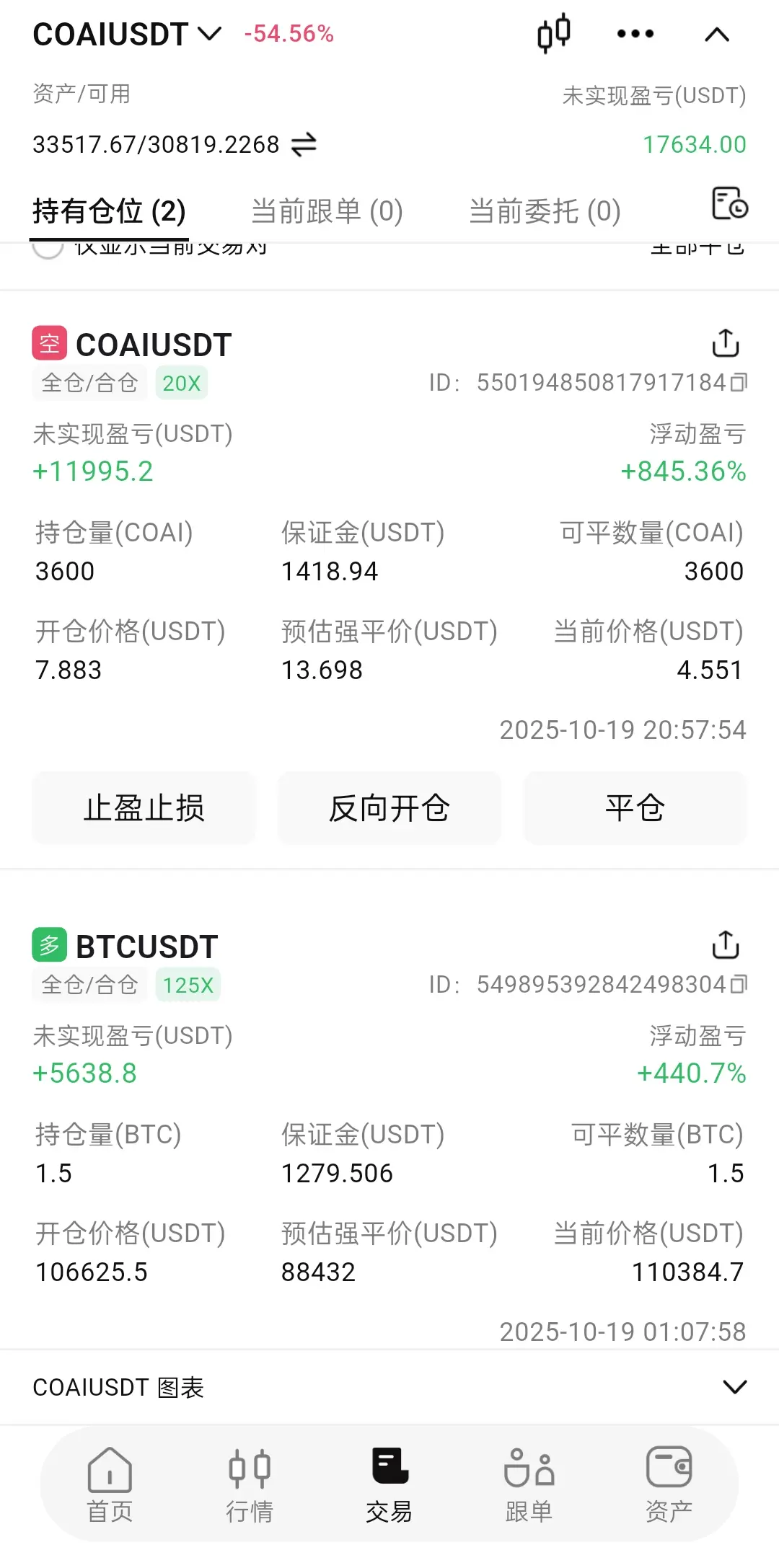Share the BTCUSDT position
The image size is (779, 1568).
point(726,945)
